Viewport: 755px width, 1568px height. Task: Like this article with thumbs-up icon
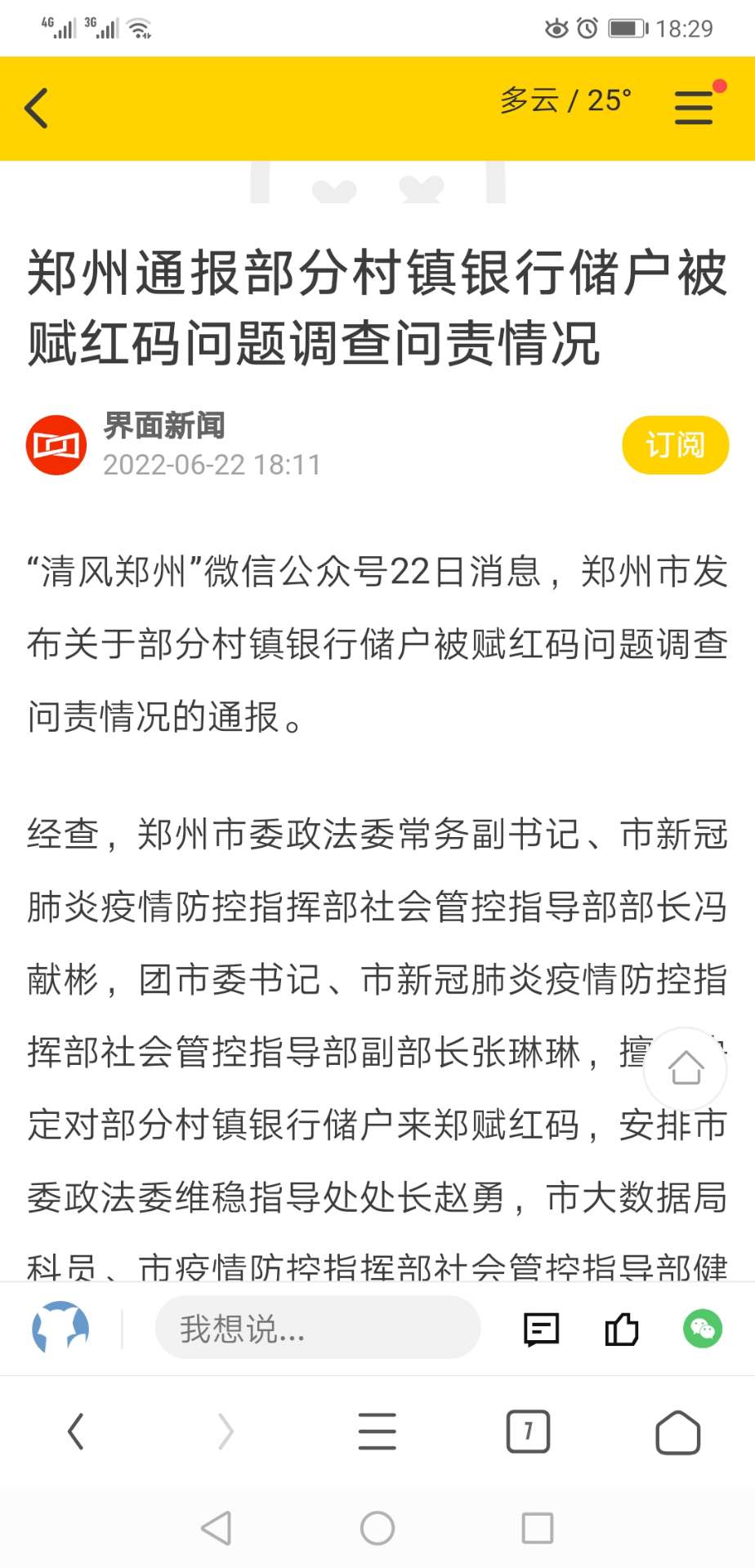point(622,1329)
